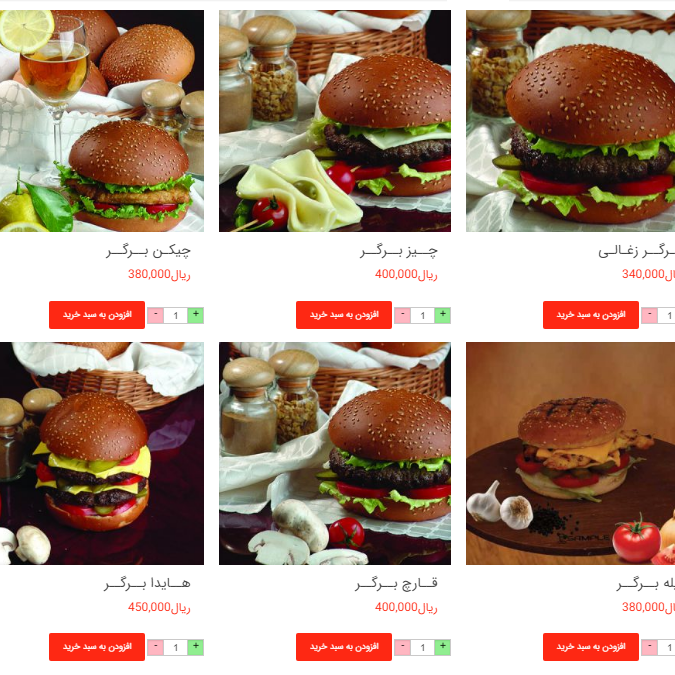Increase چیکن برگر quantity with plus
675x675 pixels.
(x=196, y=315)
